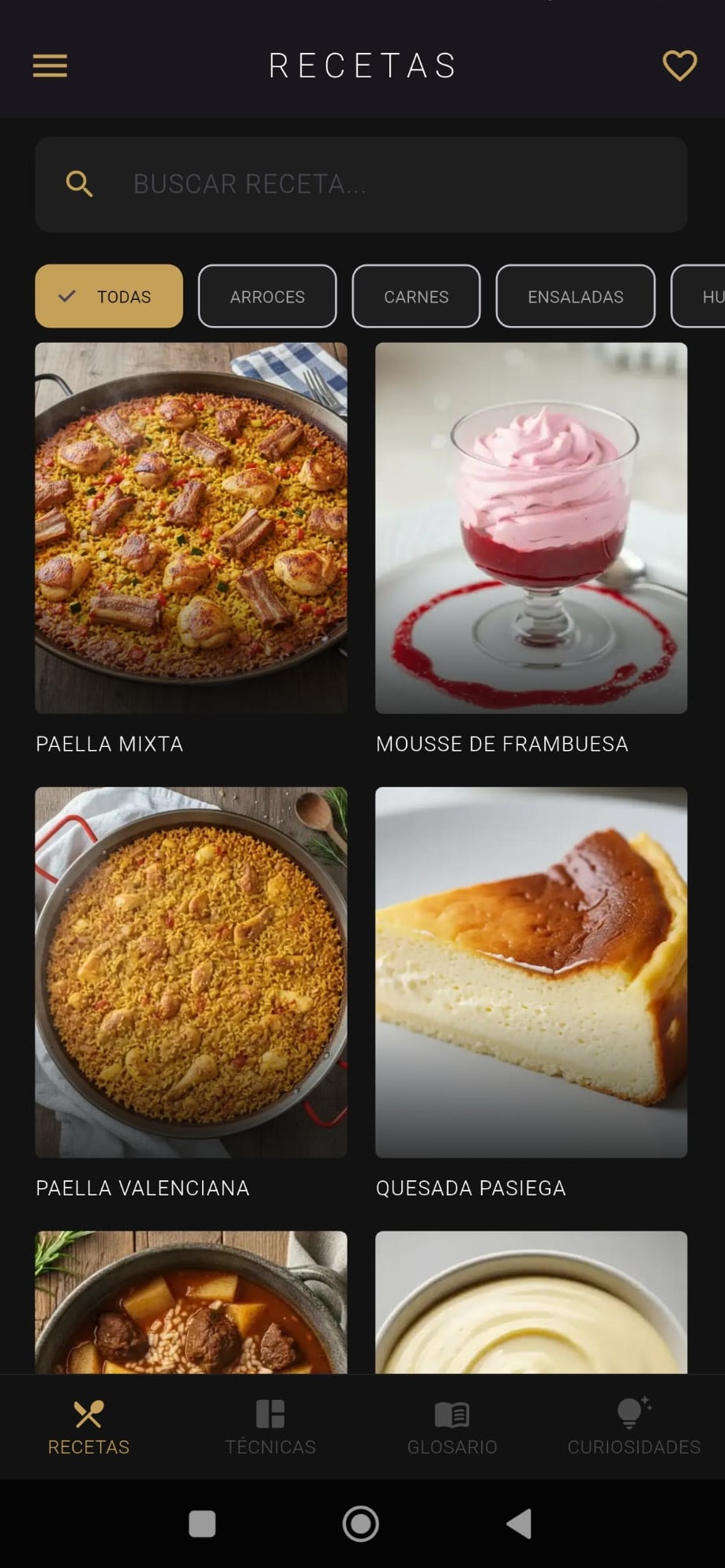Viewport: 725px width, 1568px height.
Task: Open the Mousse de Frambuesa recipe
Action: coord(531,527)
